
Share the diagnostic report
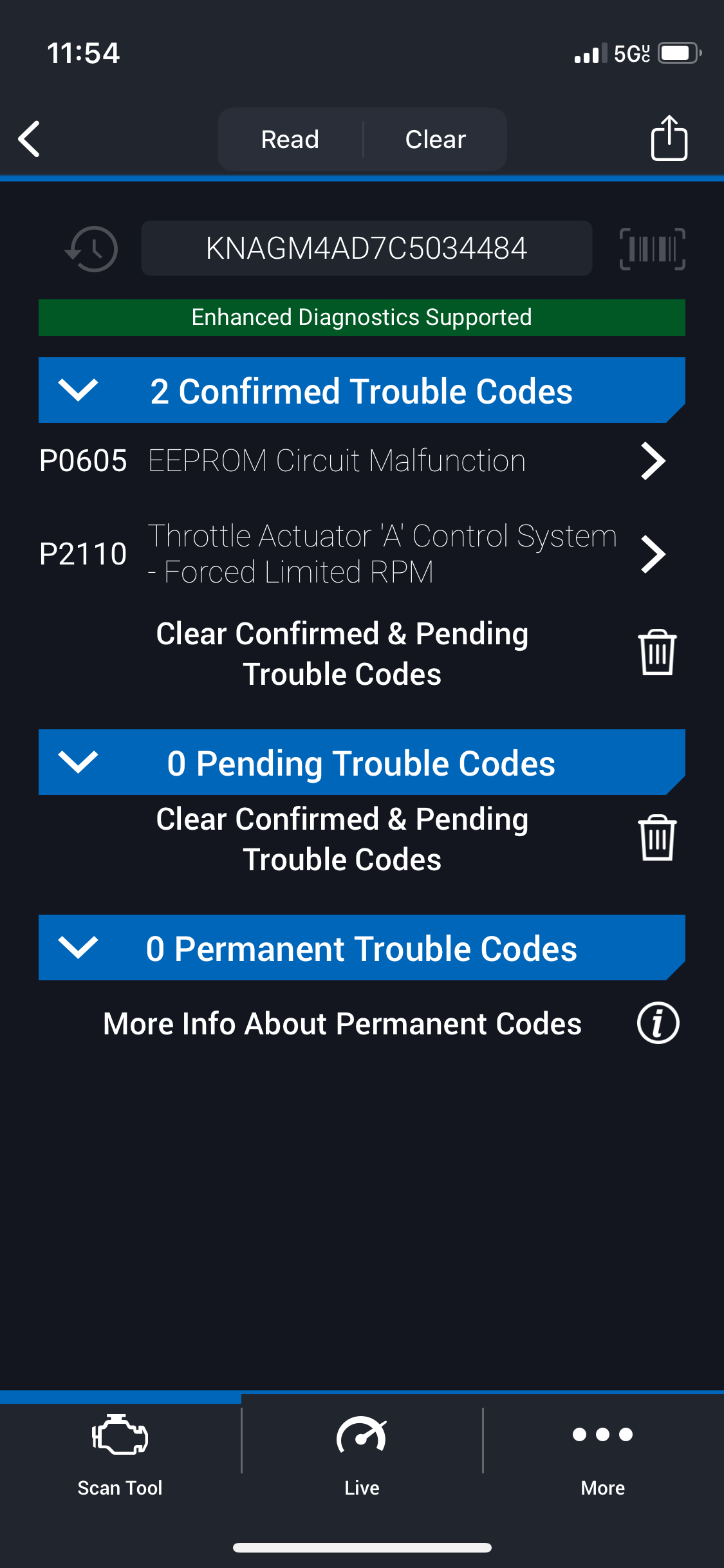pos(669,138)
